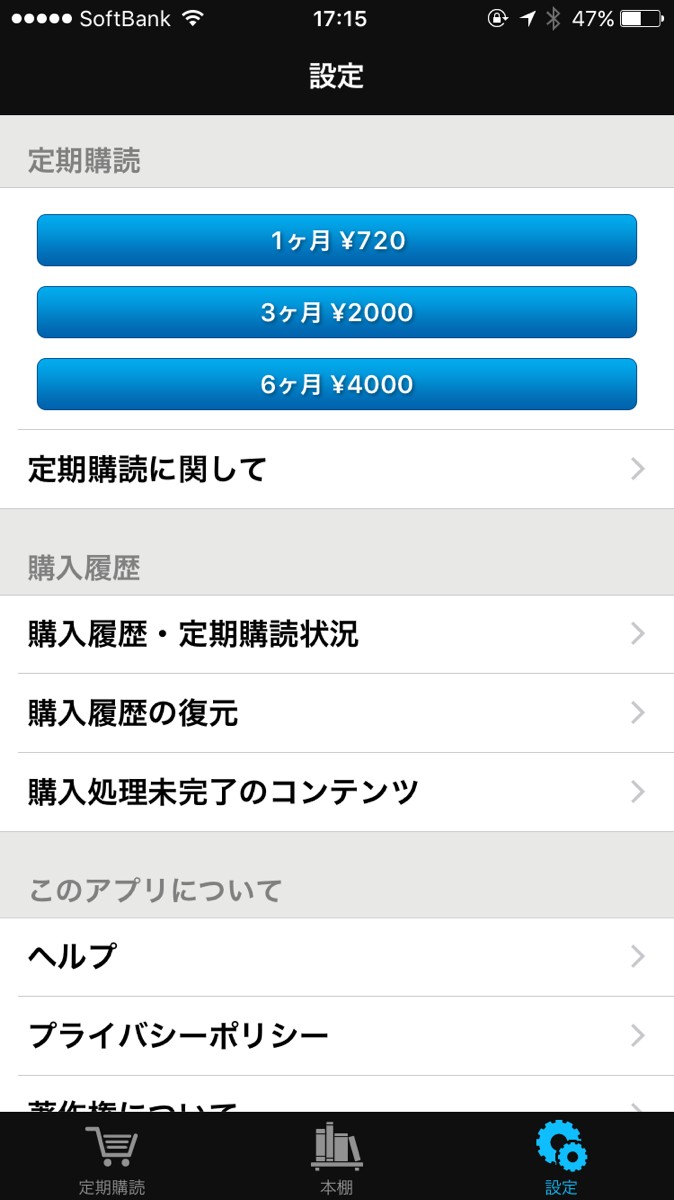Buy the 1ヶ月 ¥720 subscription
The height and width of the screenshot is (1200, 674).
tap(337, 240)
